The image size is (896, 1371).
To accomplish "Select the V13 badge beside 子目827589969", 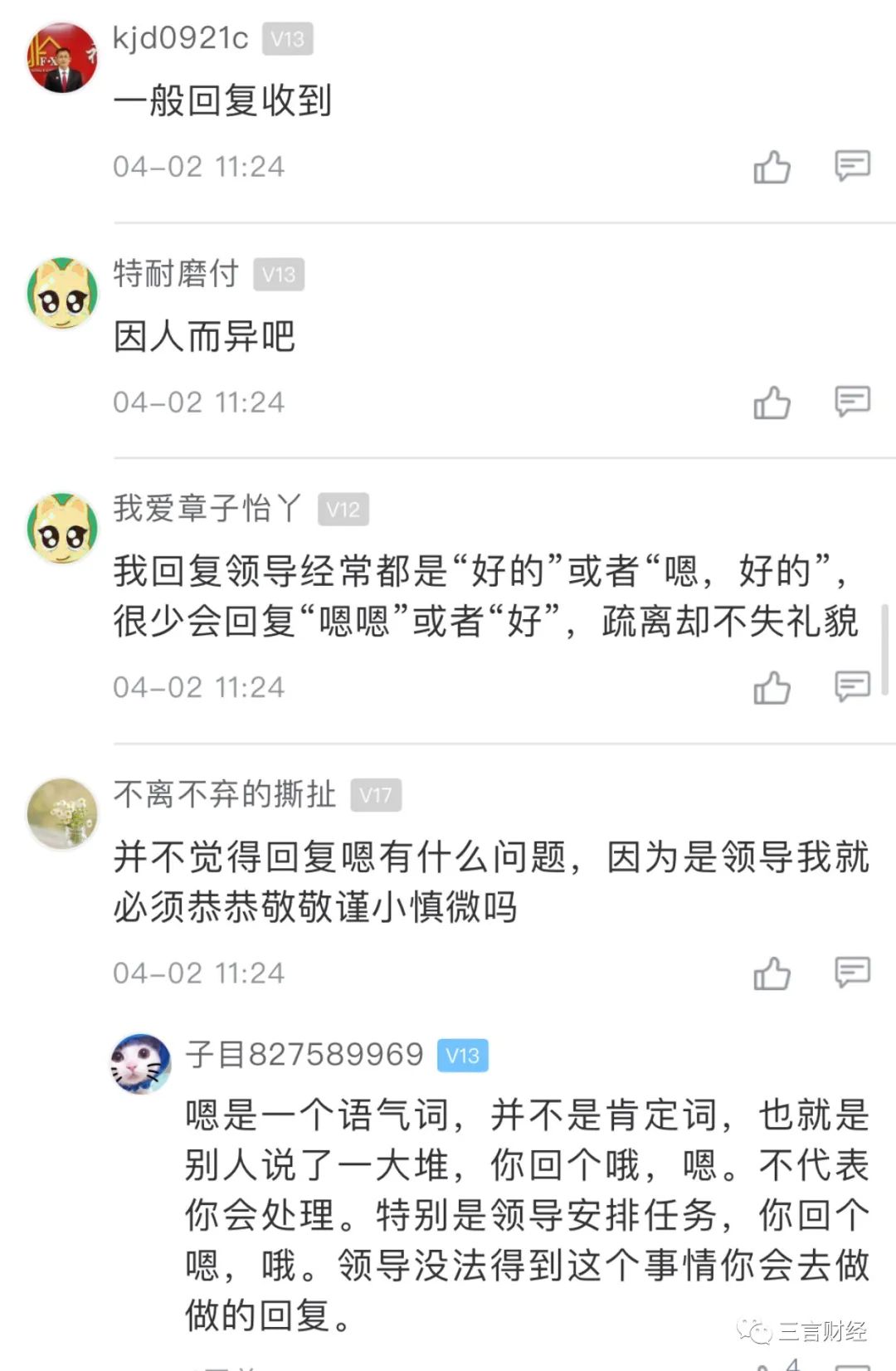I will (x=462, y=1056).
